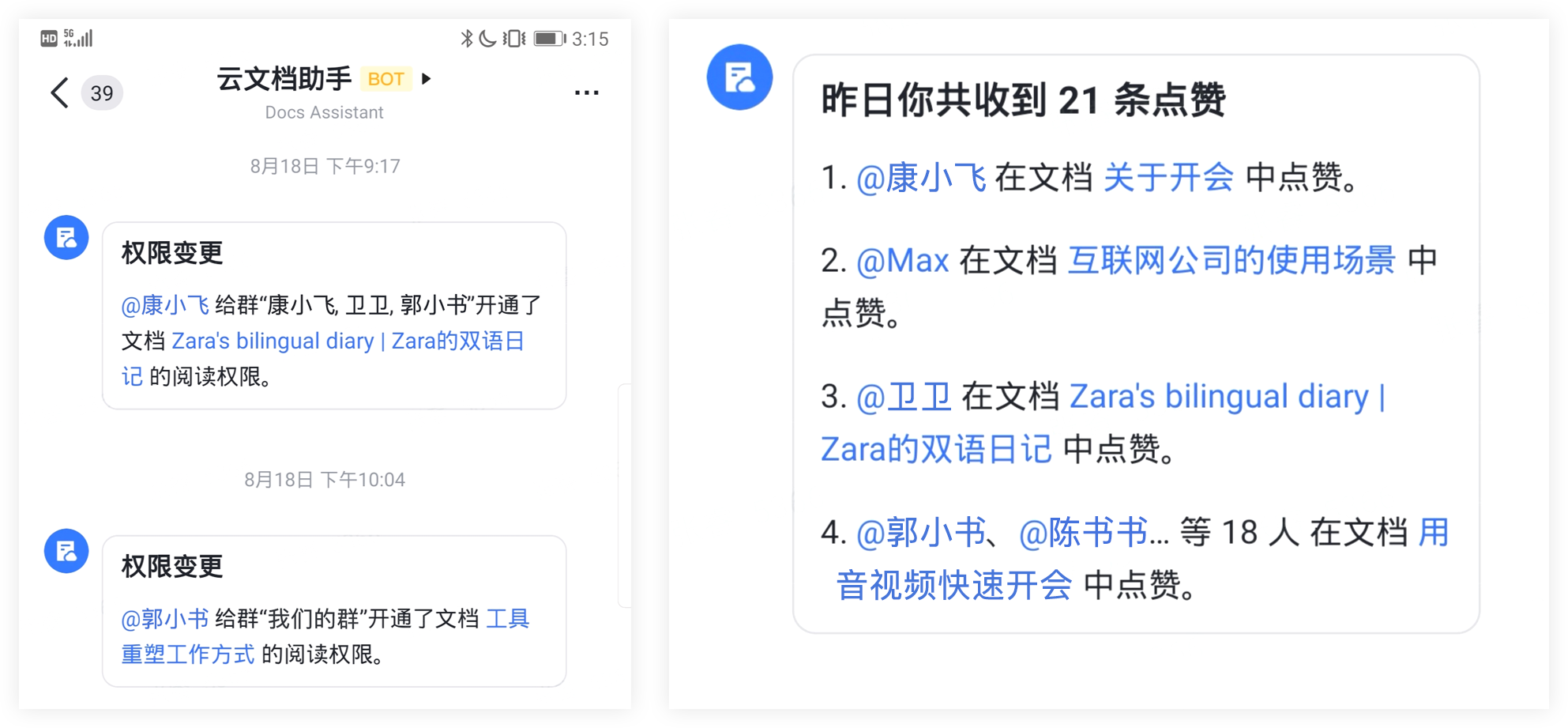Open 互联网公司的使用场景 document
The height and width of the screenshot is (728, 1568).
[x=1231, y=260]
